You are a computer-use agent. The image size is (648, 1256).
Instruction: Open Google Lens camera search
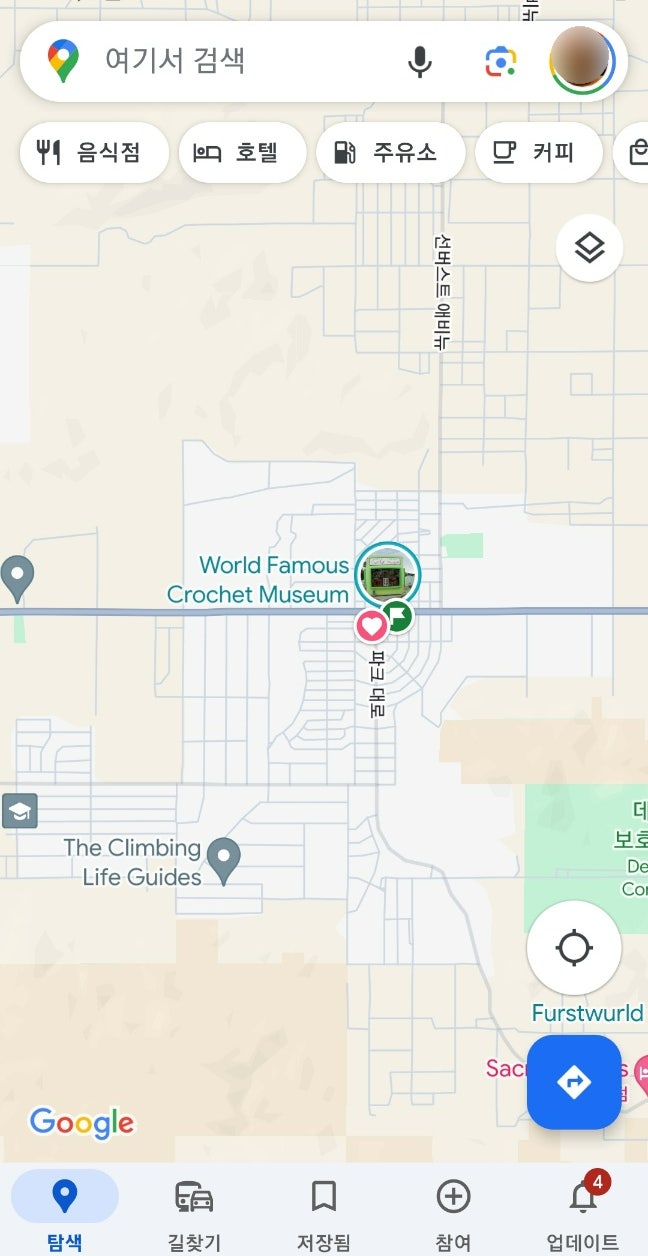coord(501,62)
